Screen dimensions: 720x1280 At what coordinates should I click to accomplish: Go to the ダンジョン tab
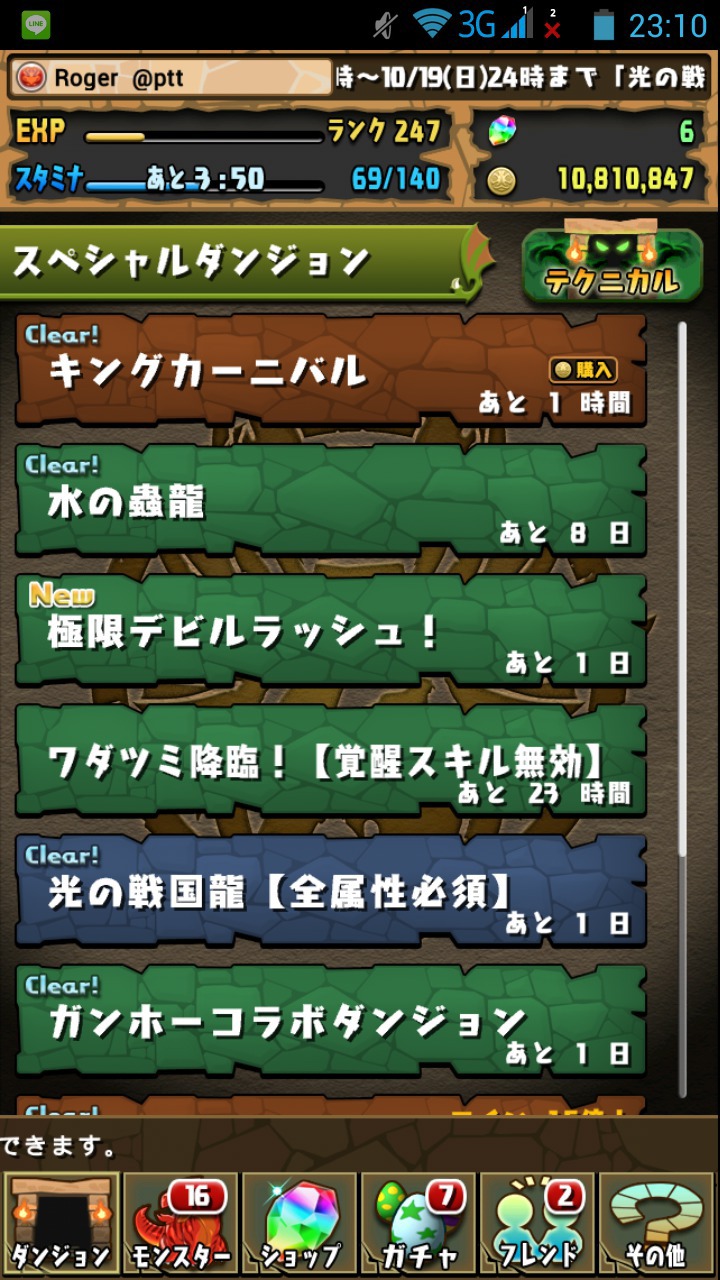pos(60,1223)
